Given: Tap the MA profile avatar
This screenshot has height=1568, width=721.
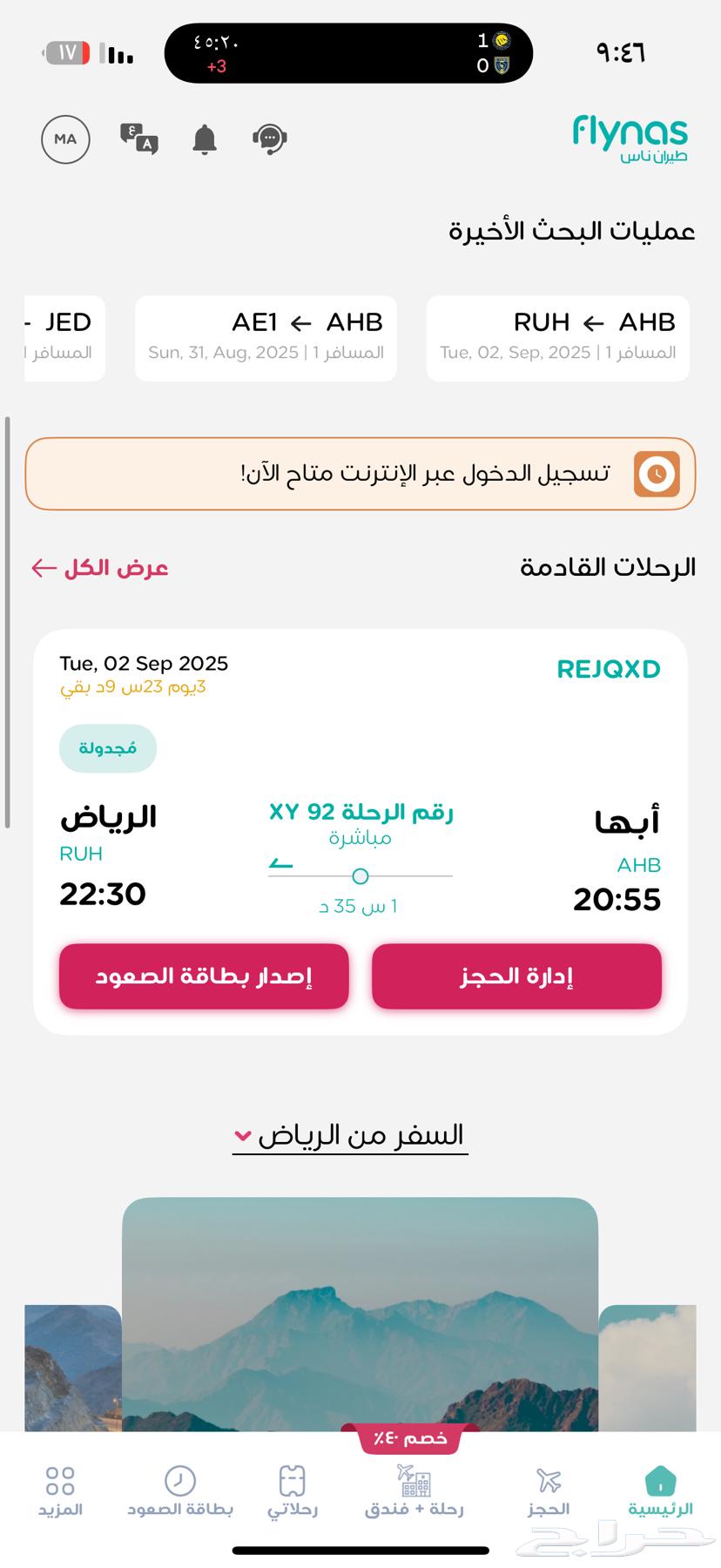Looking at the screenshot, I should [x=64, y=139].
